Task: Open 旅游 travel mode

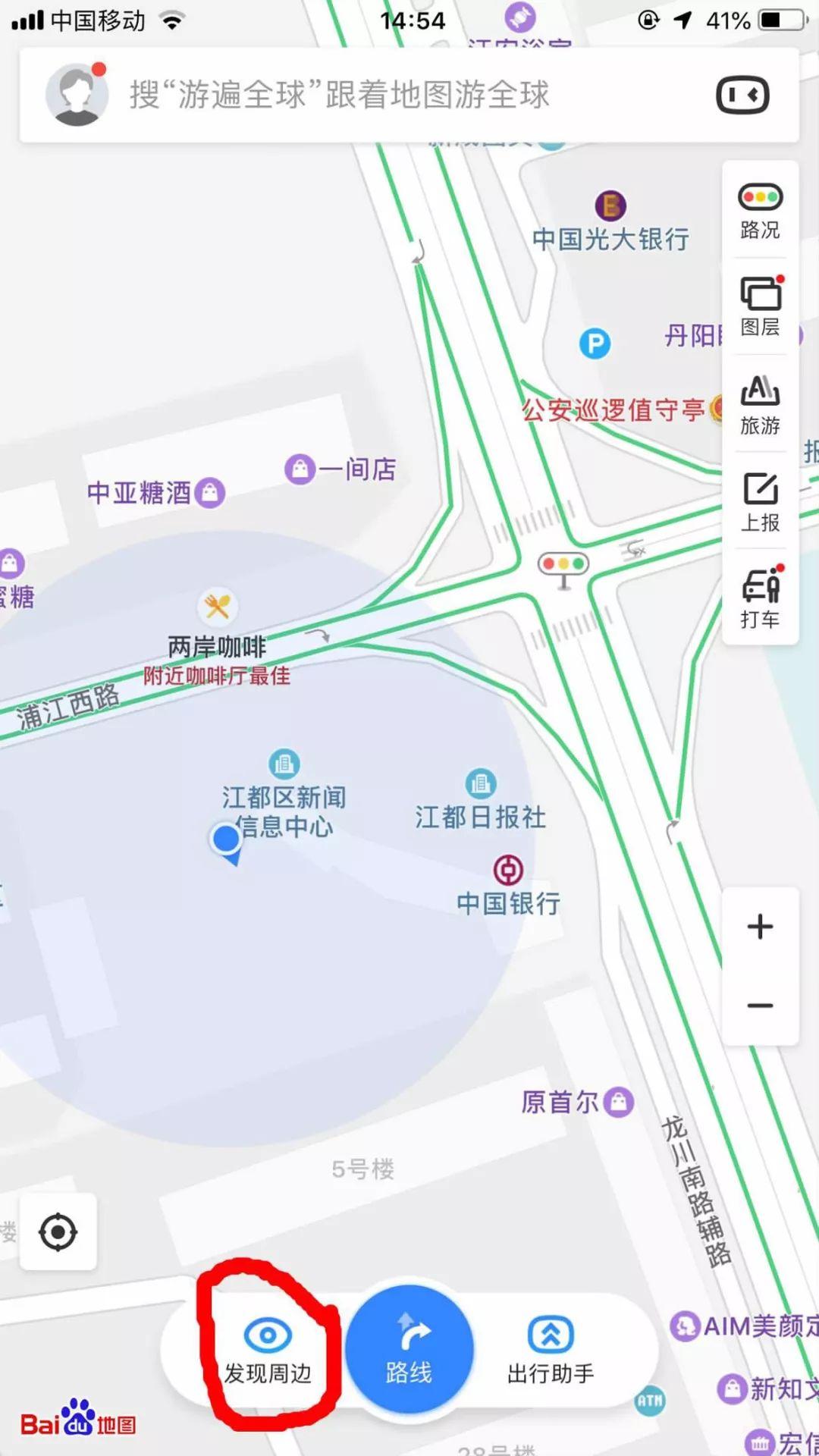Action: (x=760, y=405)
